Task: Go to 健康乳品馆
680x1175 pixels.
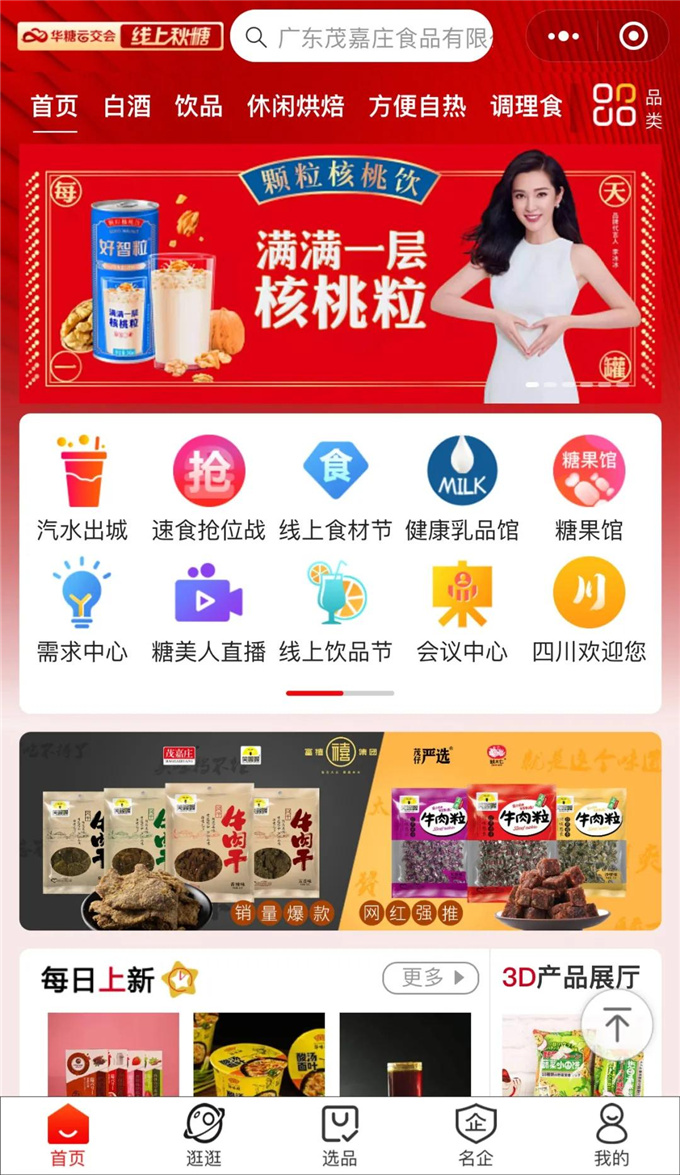Action: pos(462,488)
